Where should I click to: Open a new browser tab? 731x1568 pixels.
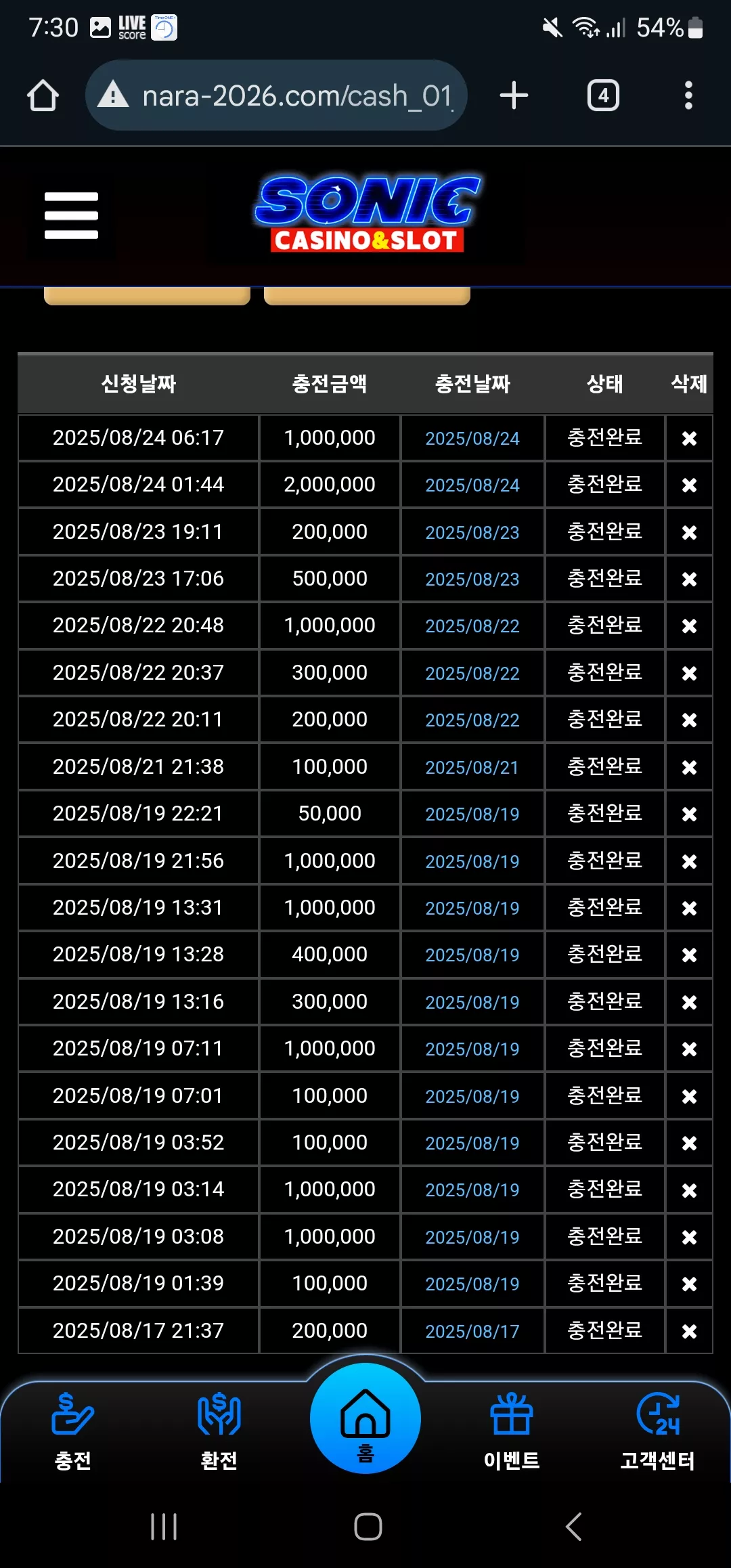click(x=514, y=95)
